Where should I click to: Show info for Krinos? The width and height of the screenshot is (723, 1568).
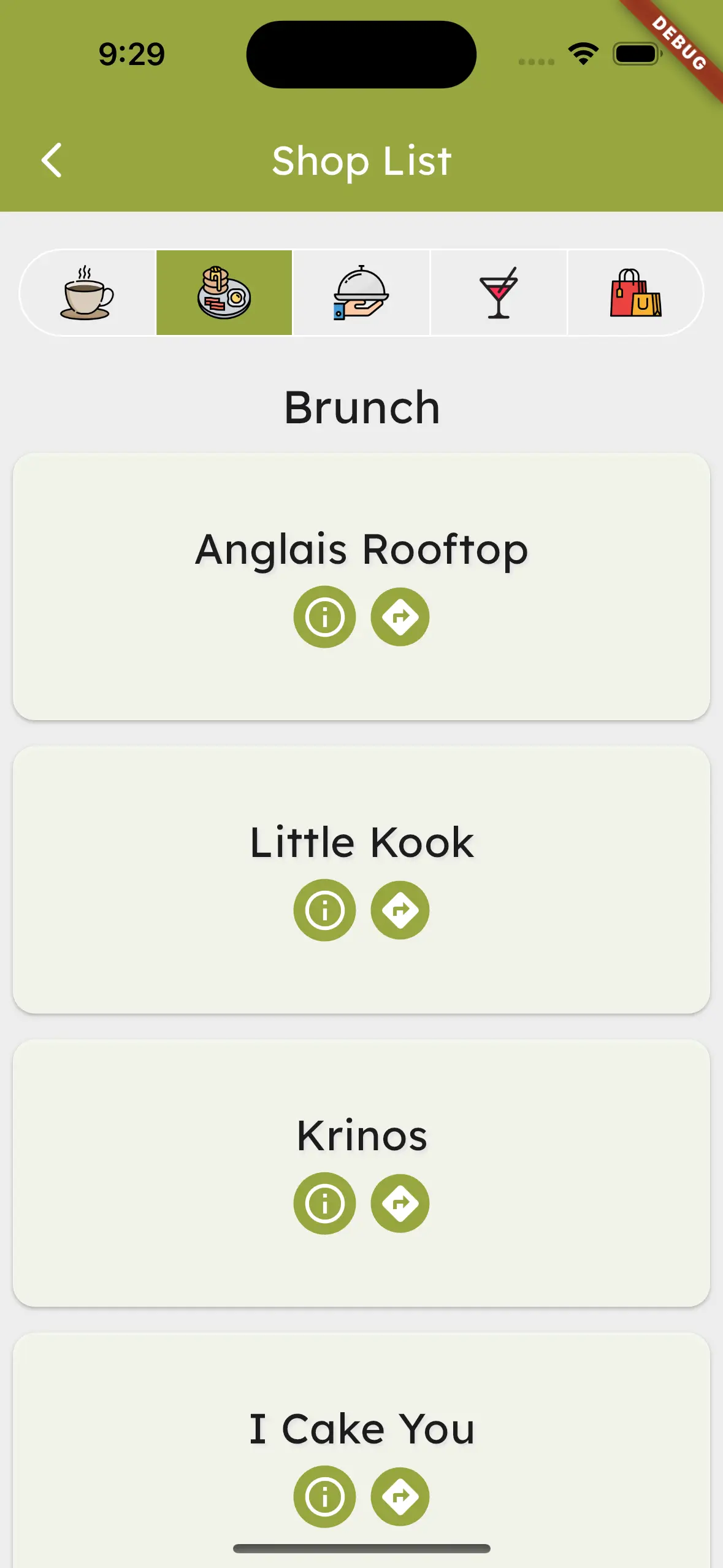pyautogui.click(x=324, y=1203)
